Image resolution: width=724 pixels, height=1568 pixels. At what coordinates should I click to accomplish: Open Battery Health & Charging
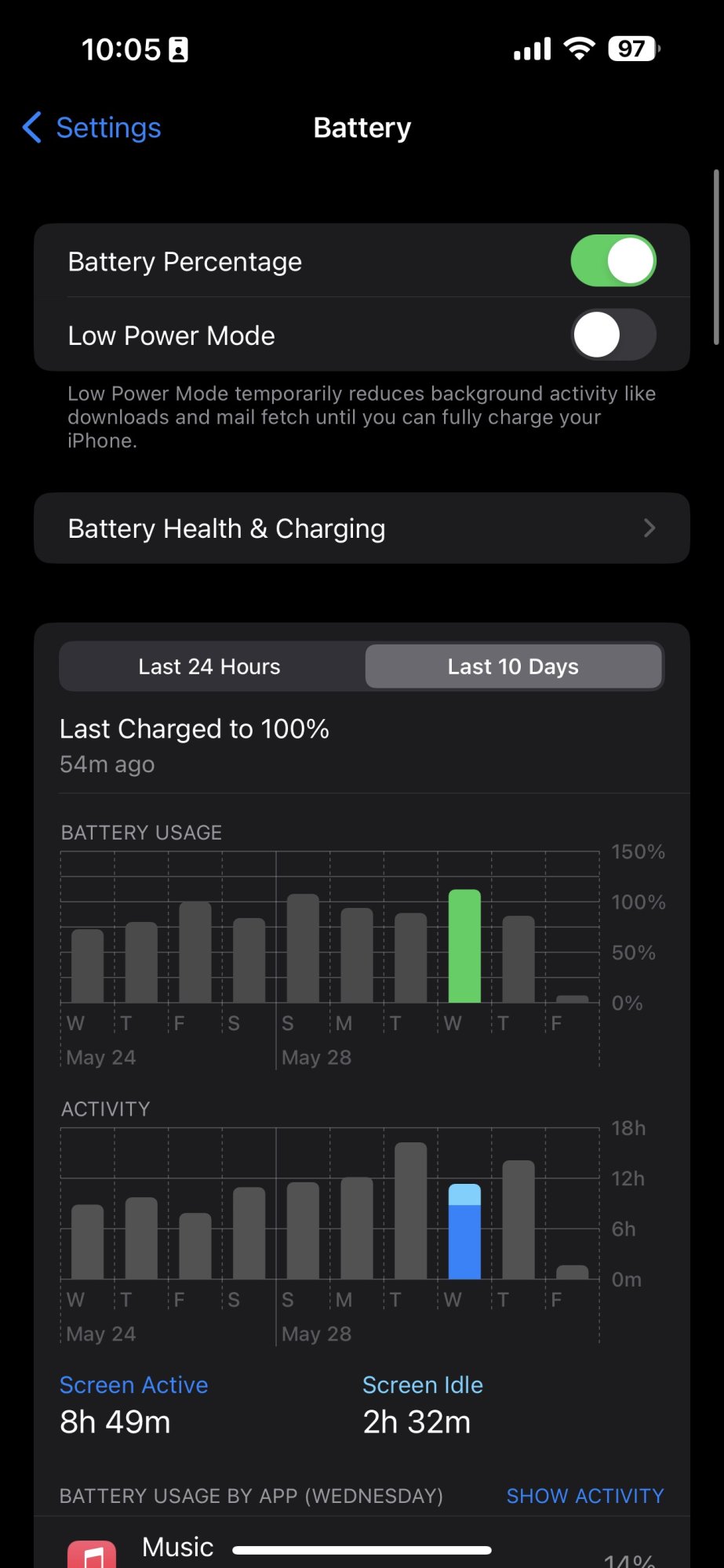pos(362,528)
